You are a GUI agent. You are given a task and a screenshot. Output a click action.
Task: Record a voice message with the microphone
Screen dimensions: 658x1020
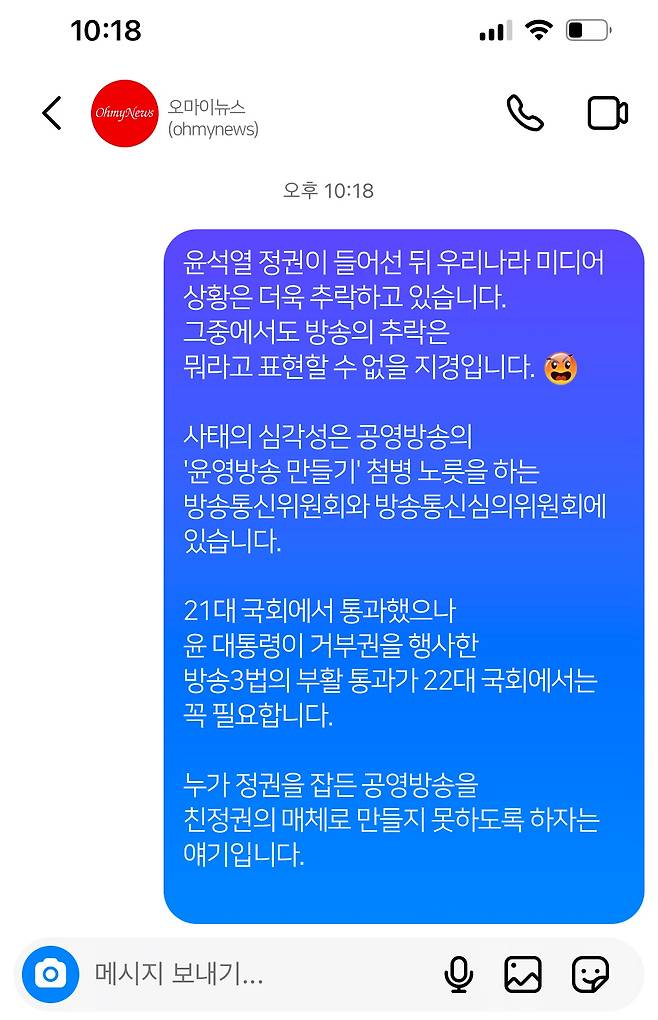pos(458,974)
